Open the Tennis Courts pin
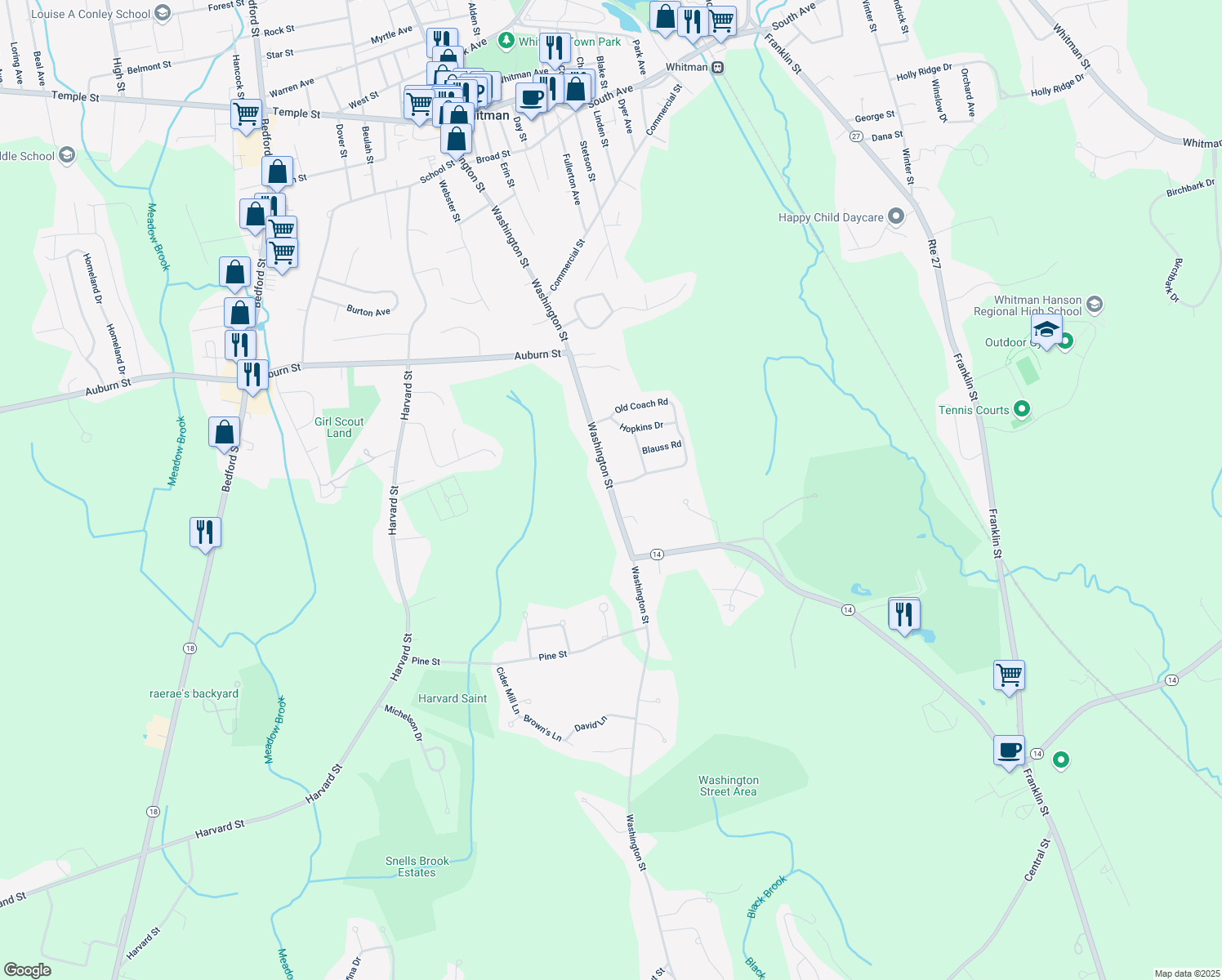 1021,409
